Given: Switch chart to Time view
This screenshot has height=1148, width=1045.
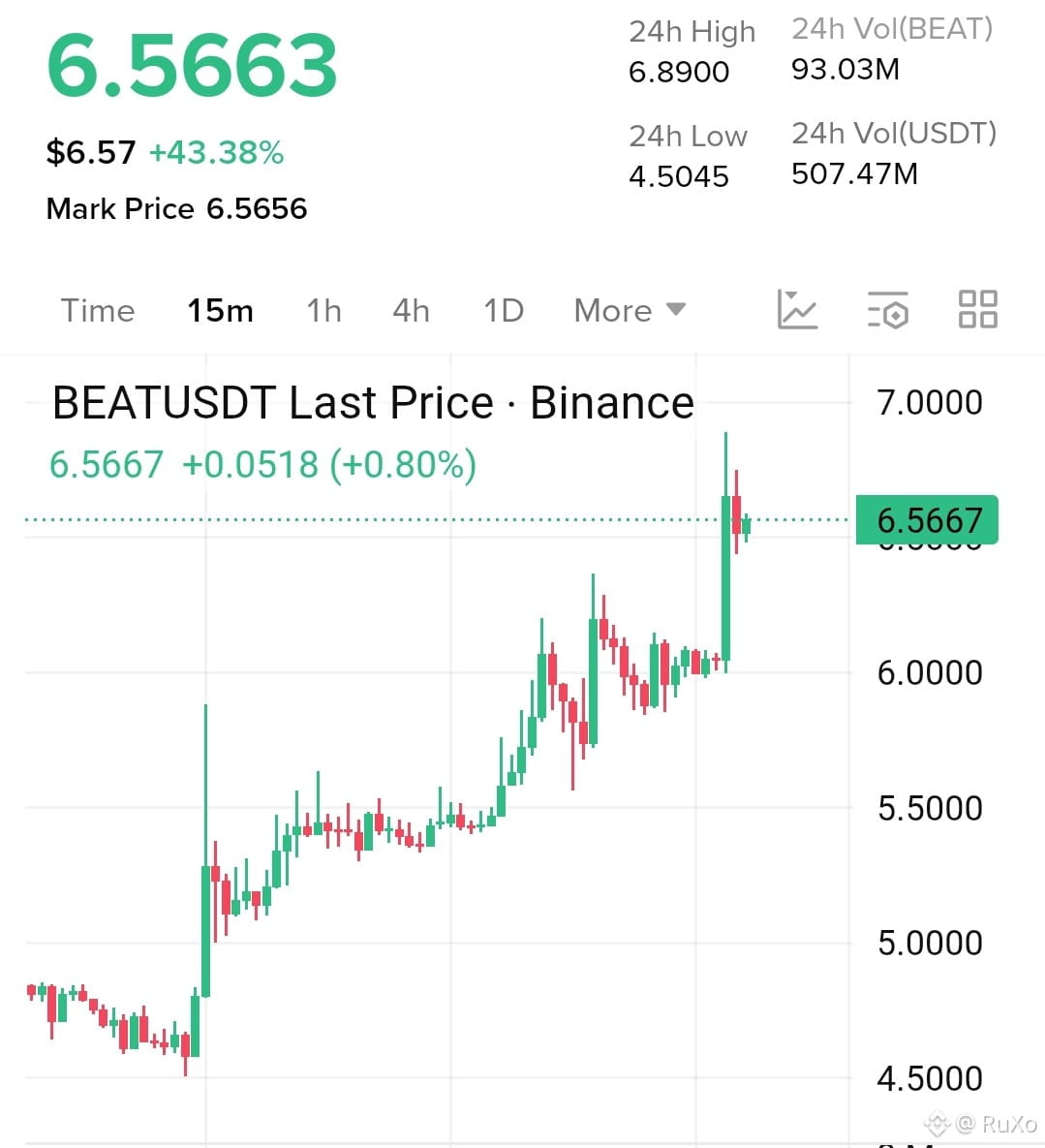Looking at the screenshot, I should click(x=97, y=310).
